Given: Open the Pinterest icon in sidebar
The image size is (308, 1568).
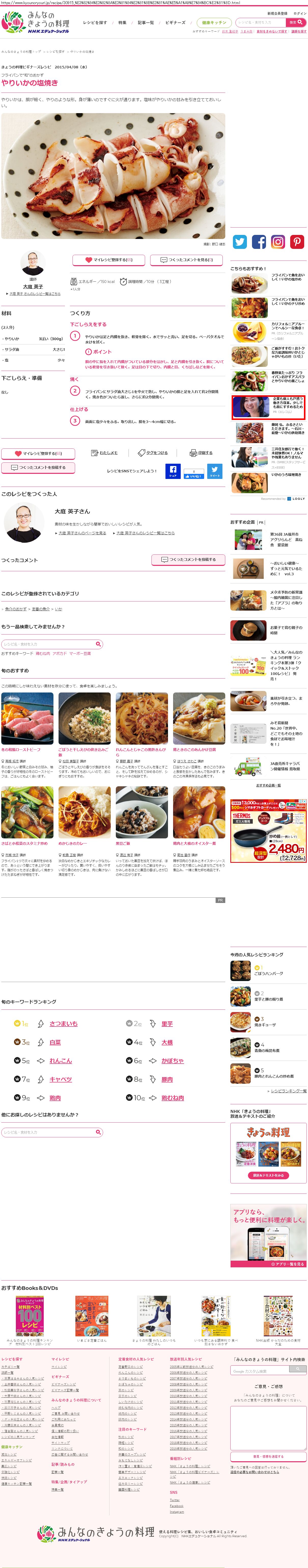Looking at the screenshot, I should [297, 242].
